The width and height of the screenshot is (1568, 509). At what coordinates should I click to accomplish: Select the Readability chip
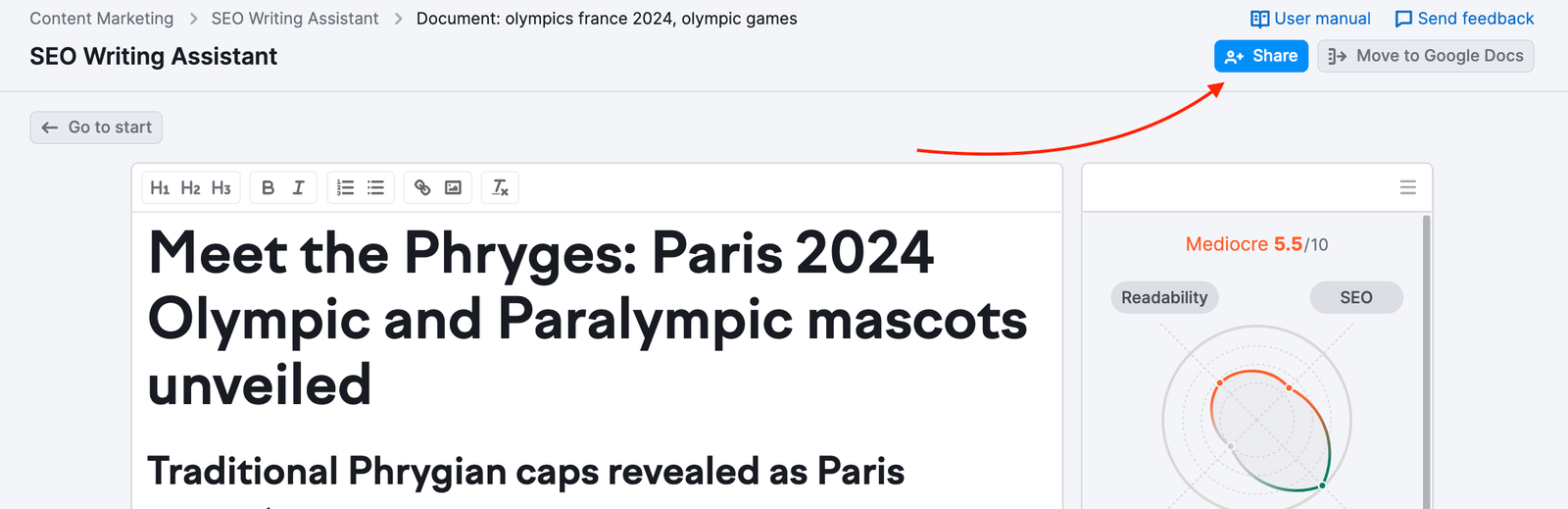[x=1164, y=297]
